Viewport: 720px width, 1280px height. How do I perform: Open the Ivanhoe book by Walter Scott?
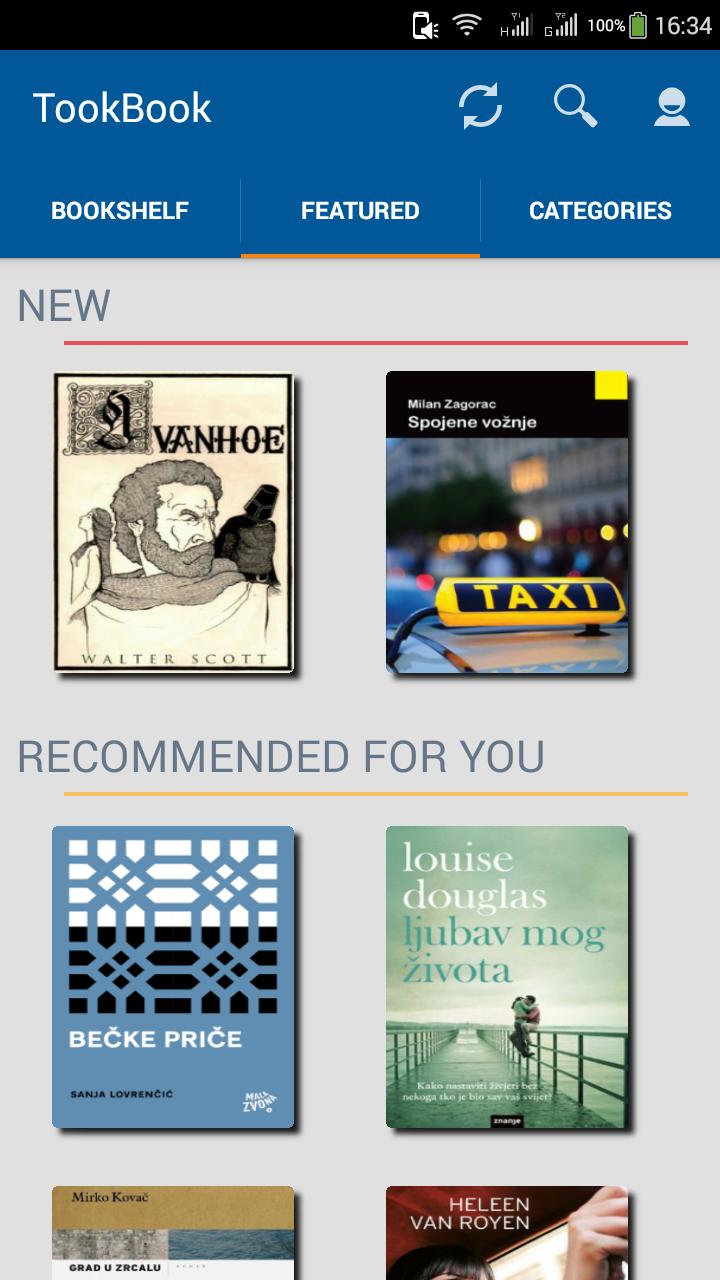[173, 522]
